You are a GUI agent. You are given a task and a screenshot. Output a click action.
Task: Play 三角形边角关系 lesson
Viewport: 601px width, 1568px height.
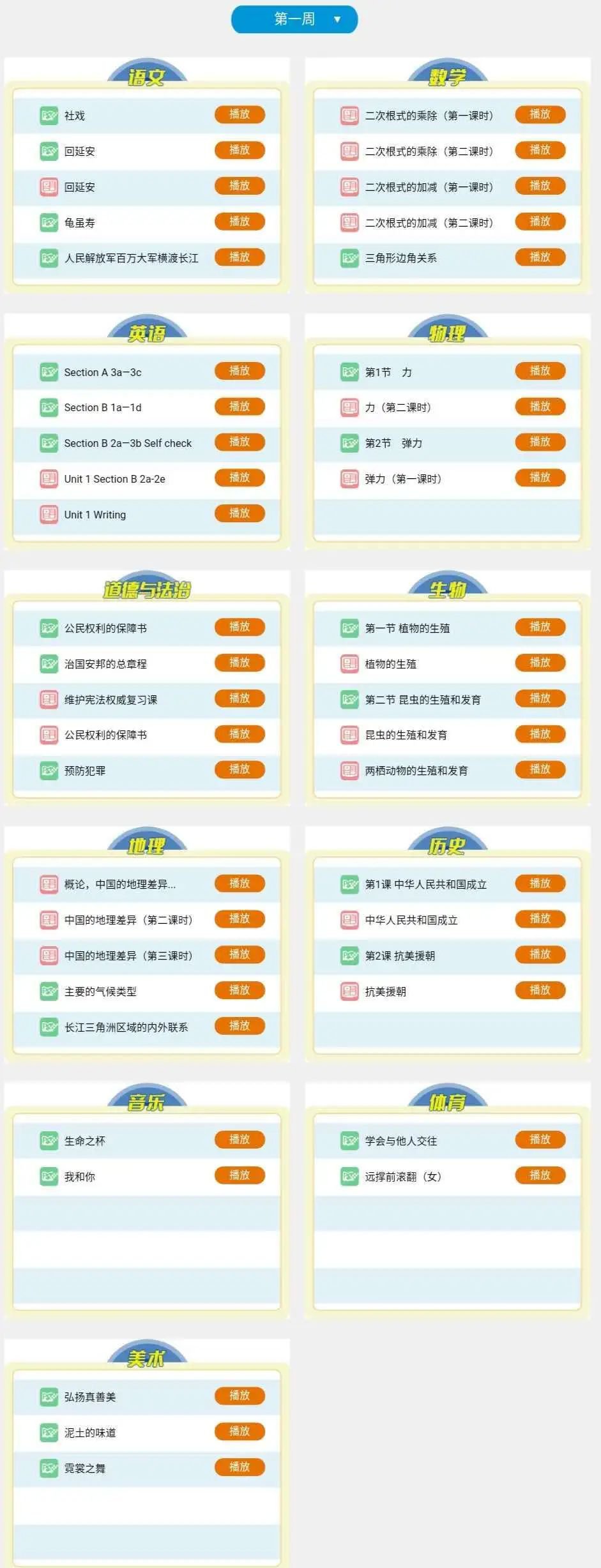pyautogui.click(x=540, y=257)
